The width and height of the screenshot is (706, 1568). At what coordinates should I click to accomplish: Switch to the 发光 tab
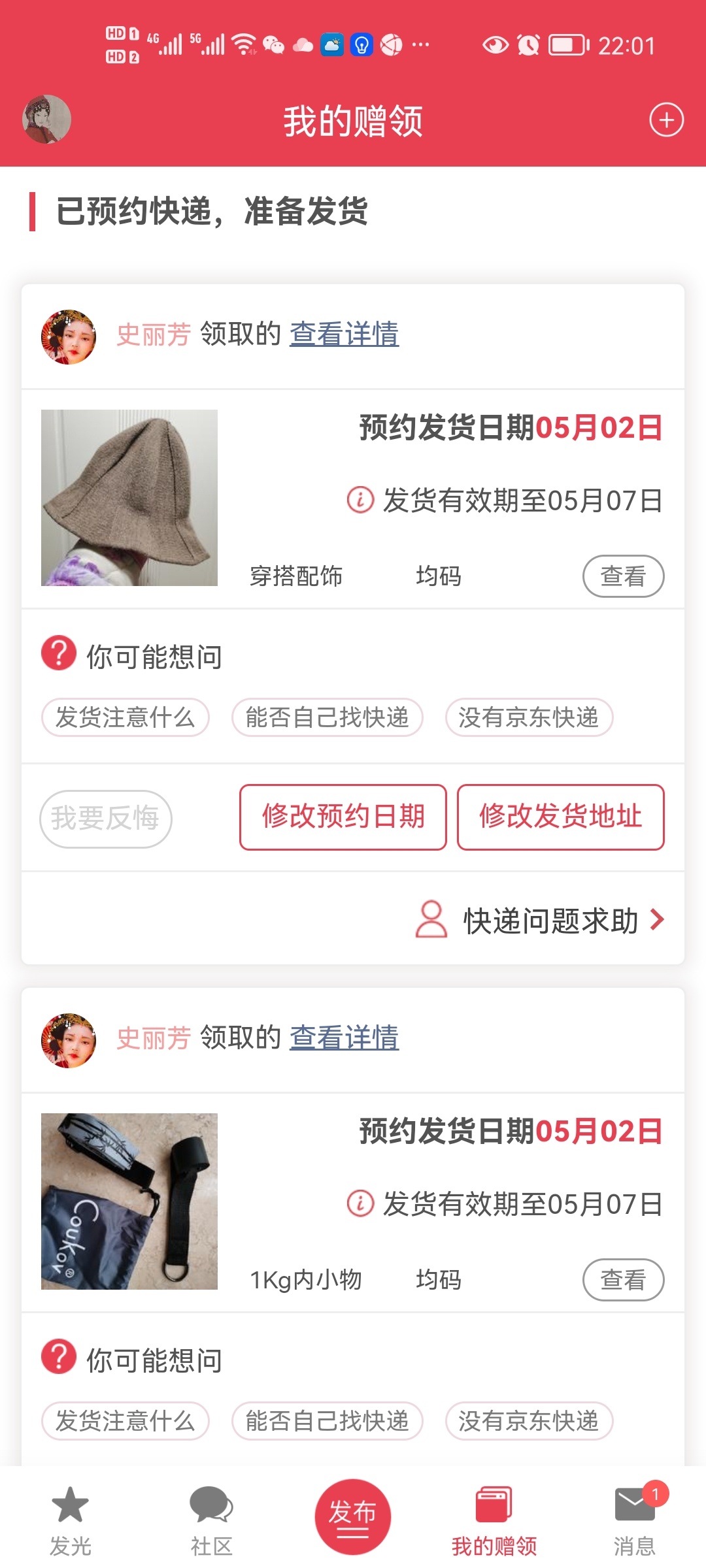click(71, 1520)
